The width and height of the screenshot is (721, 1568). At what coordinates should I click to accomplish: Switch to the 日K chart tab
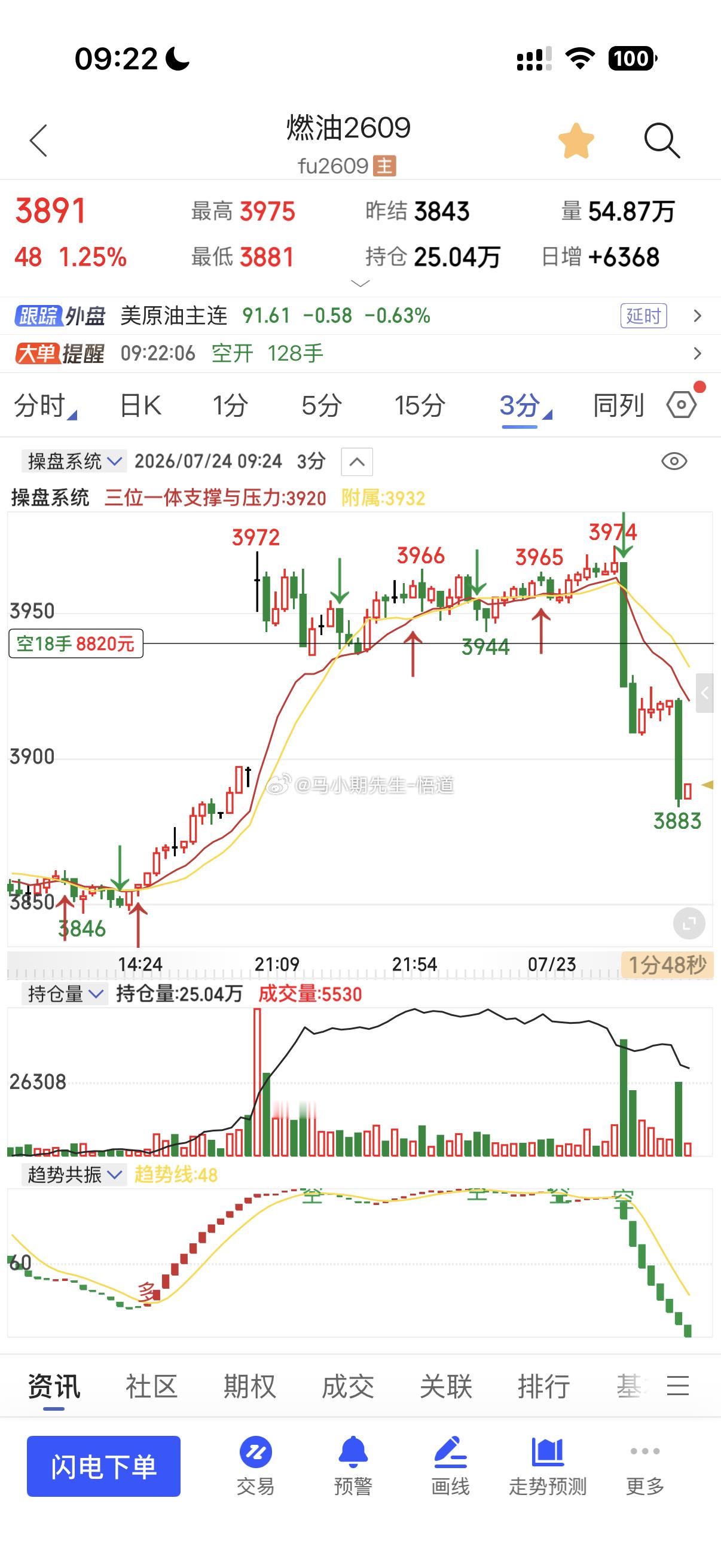pos(140,405)
